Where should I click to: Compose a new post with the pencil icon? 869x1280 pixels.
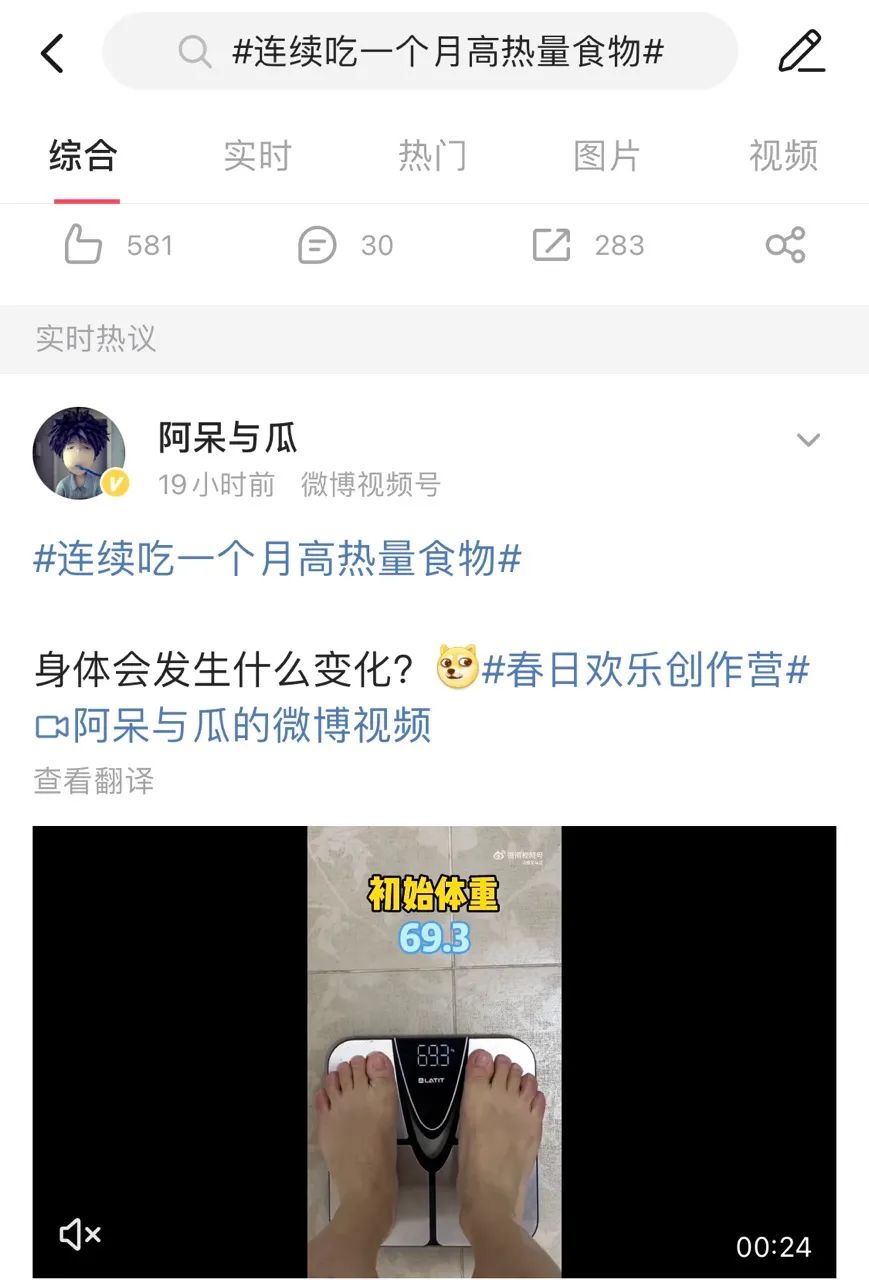[801, 52]
